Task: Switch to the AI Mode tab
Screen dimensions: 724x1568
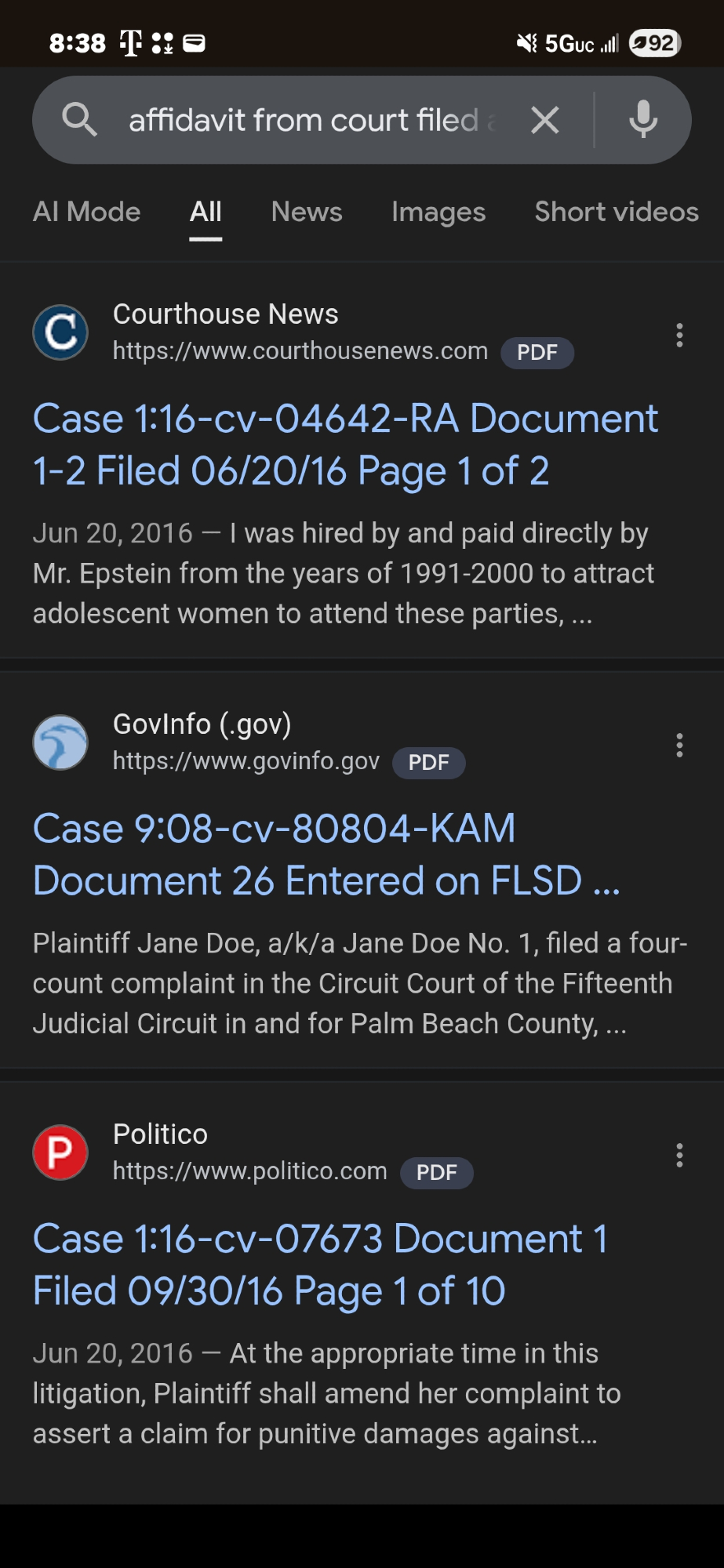Action: [86, 212]
